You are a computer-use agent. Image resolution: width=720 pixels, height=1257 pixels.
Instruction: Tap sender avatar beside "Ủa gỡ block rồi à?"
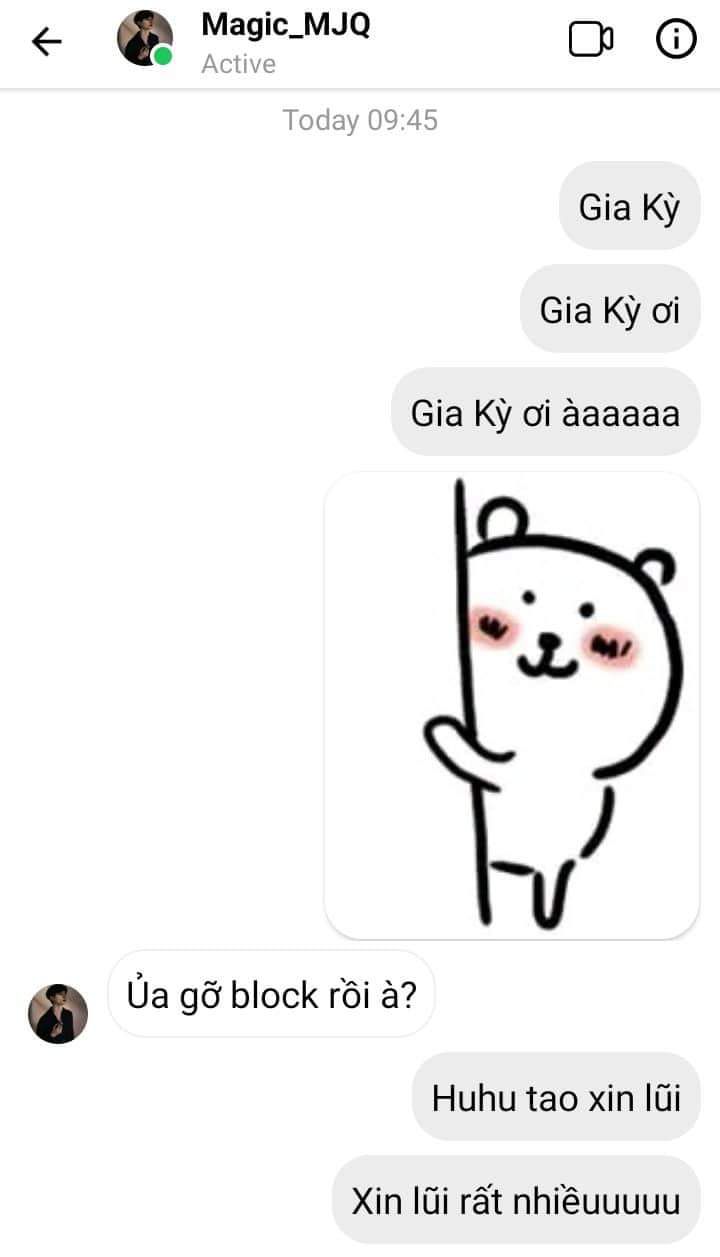[58, 1013]
